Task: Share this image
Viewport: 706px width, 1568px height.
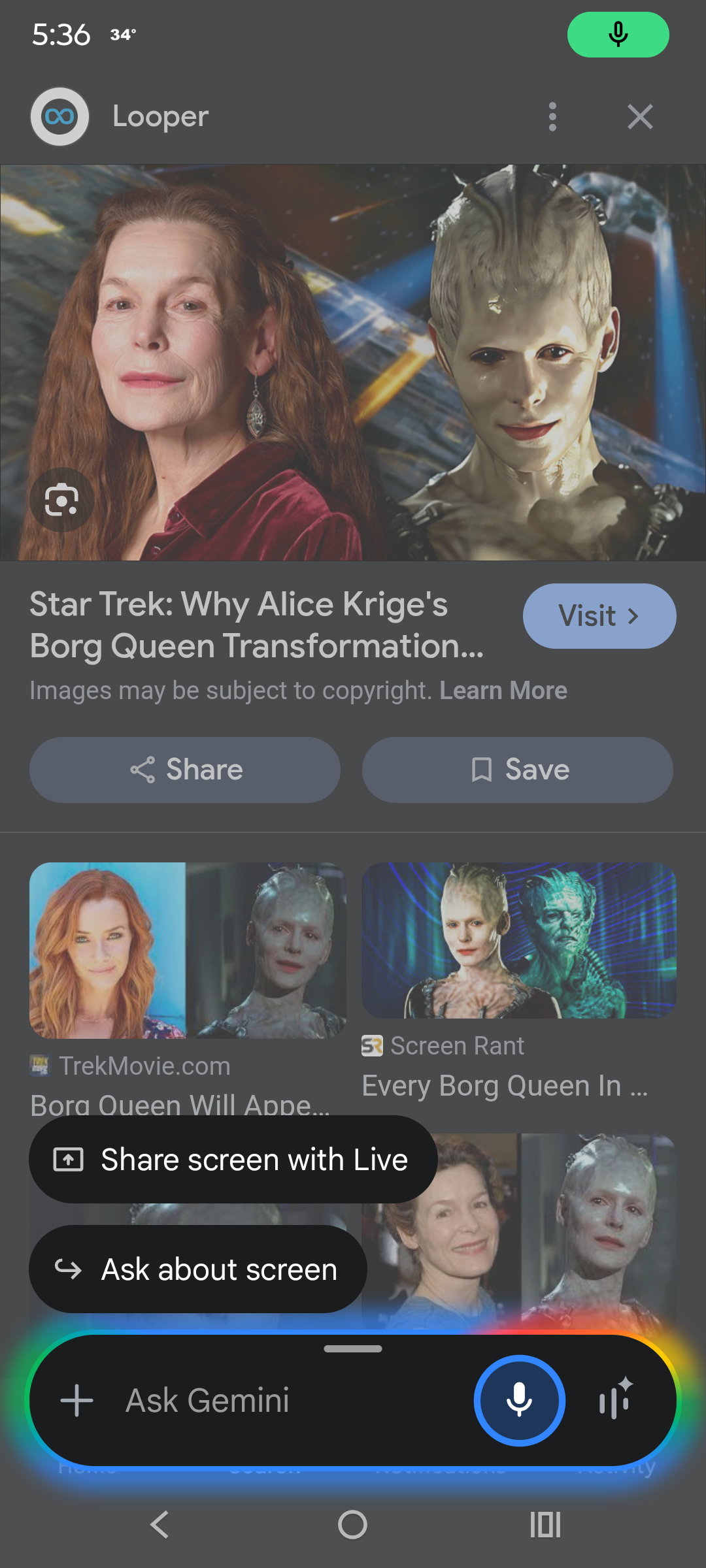Action: point(185,770)
